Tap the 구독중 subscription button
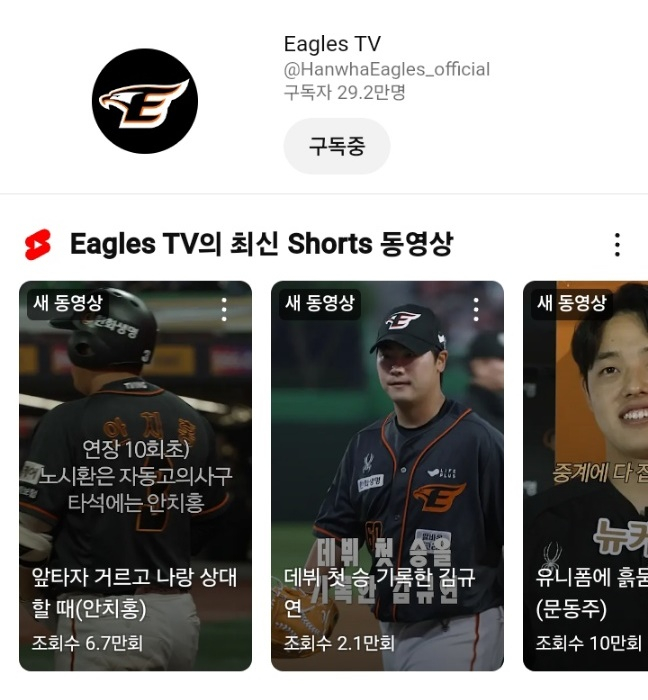648x700 pixels. point(336,146)
